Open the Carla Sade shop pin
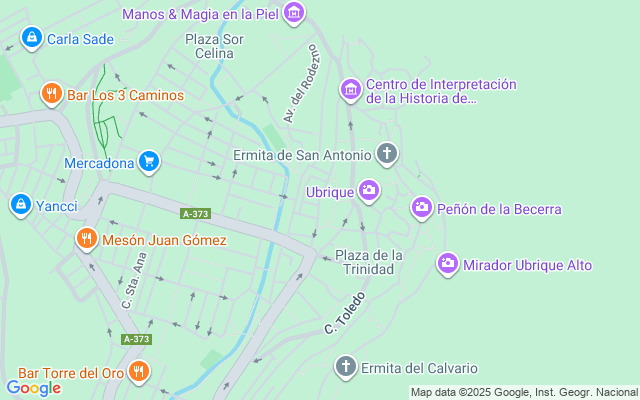The height and width of the screenshot is (400, 640). (31, 39)
